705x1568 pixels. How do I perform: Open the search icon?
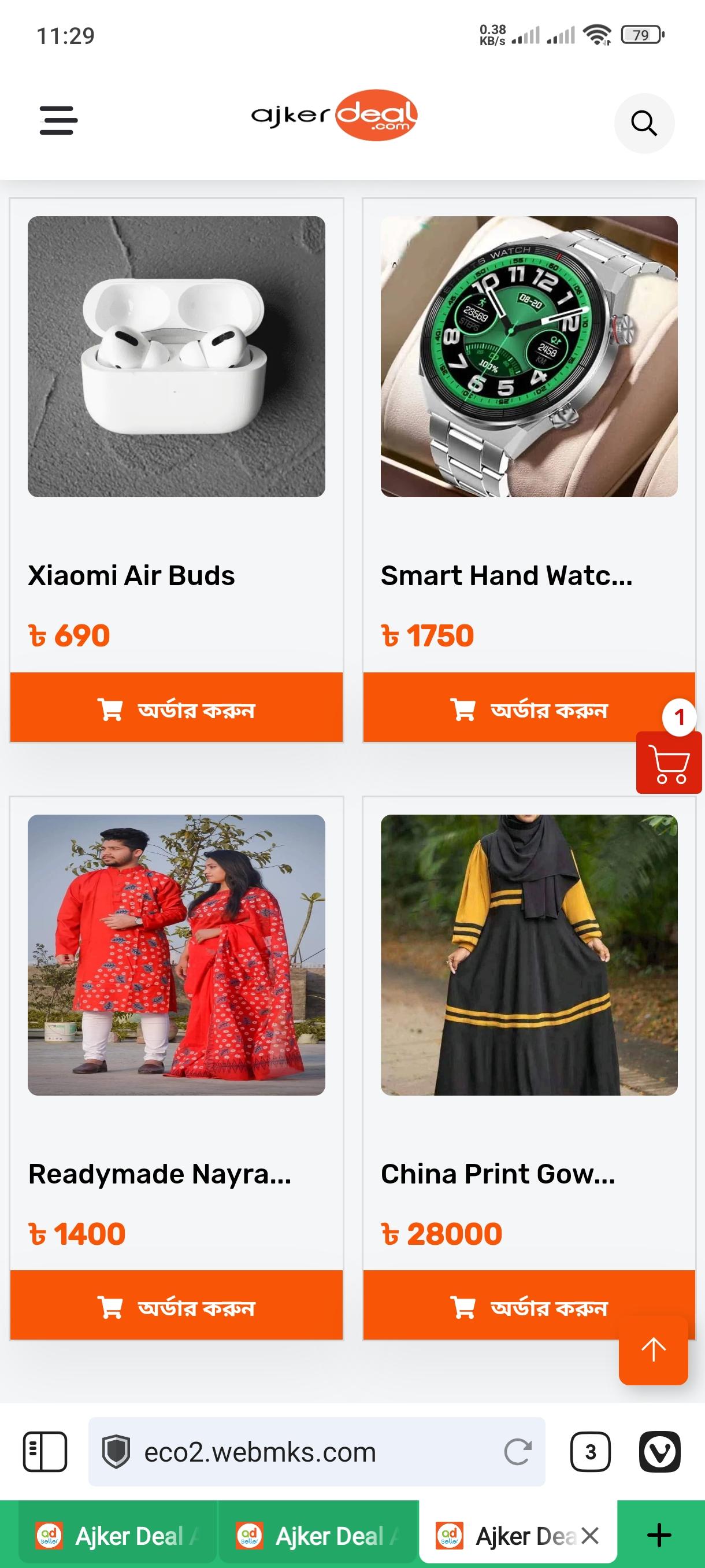(644, 123)
